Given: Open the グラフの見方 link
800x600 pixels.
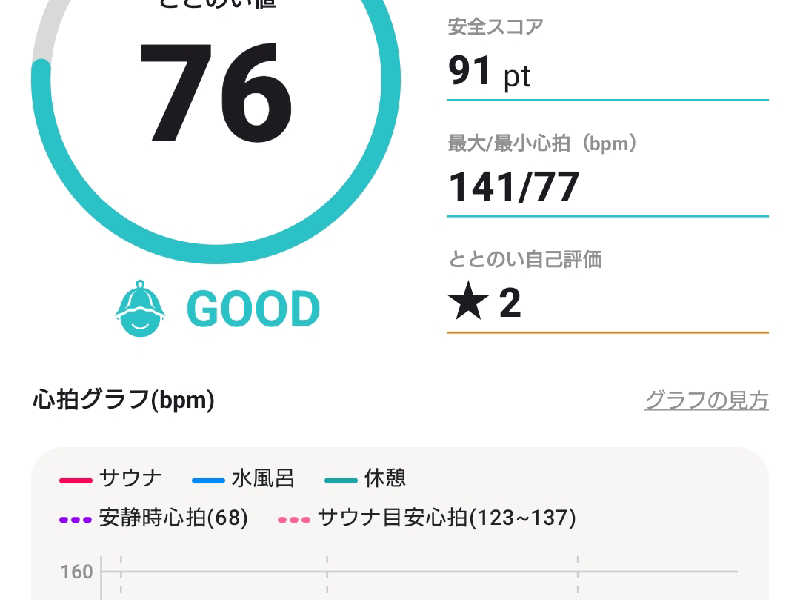Looking at the screenshot, I should [x=706, y=401].
